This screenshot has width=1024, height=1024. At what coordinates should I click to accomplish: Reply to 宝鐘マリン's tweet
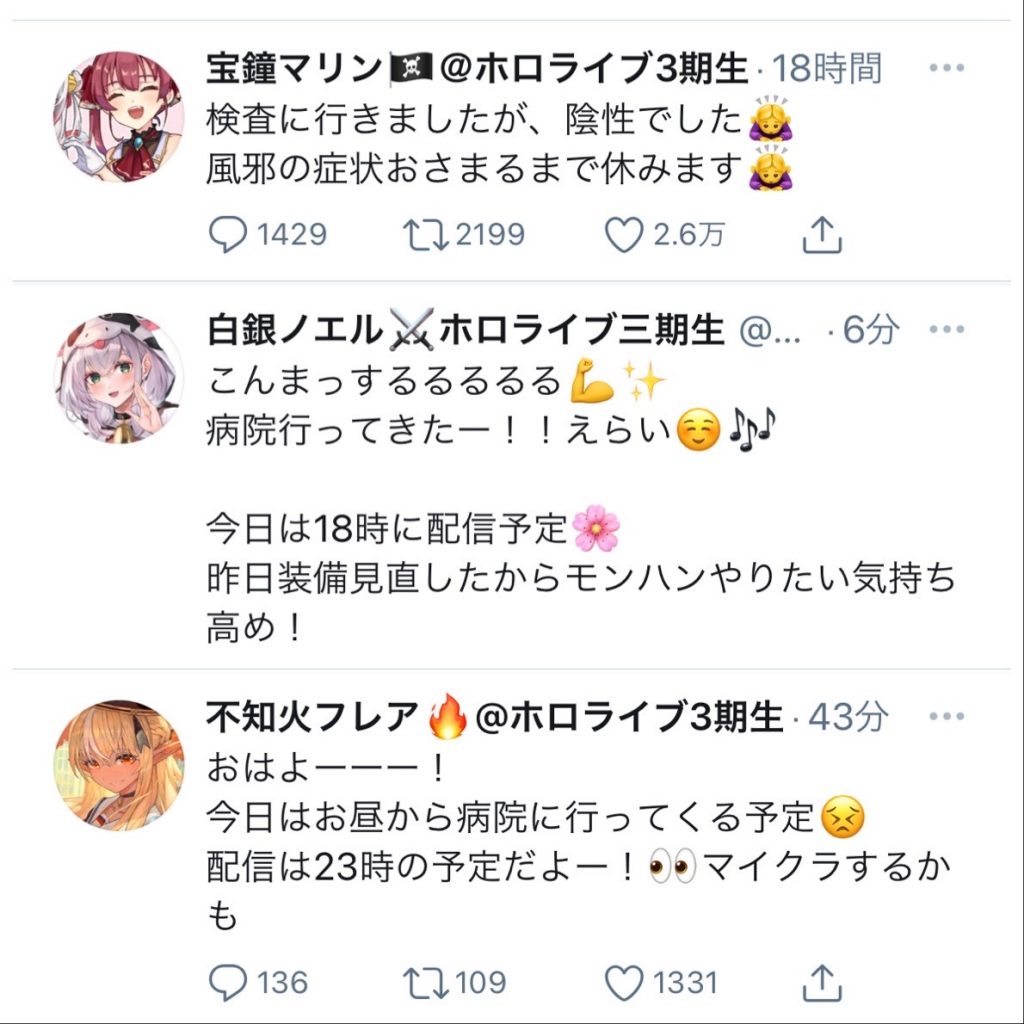[229, 235]
